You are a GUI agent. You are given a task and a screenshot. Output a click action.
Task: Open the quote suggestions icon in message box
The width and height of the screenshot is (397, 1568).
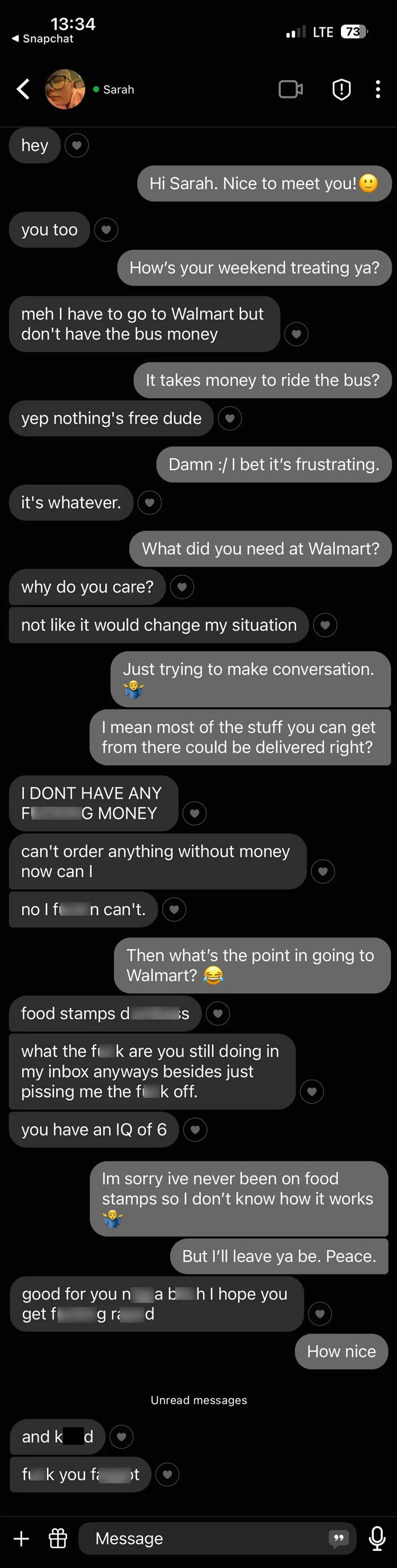pos(339,1539)
